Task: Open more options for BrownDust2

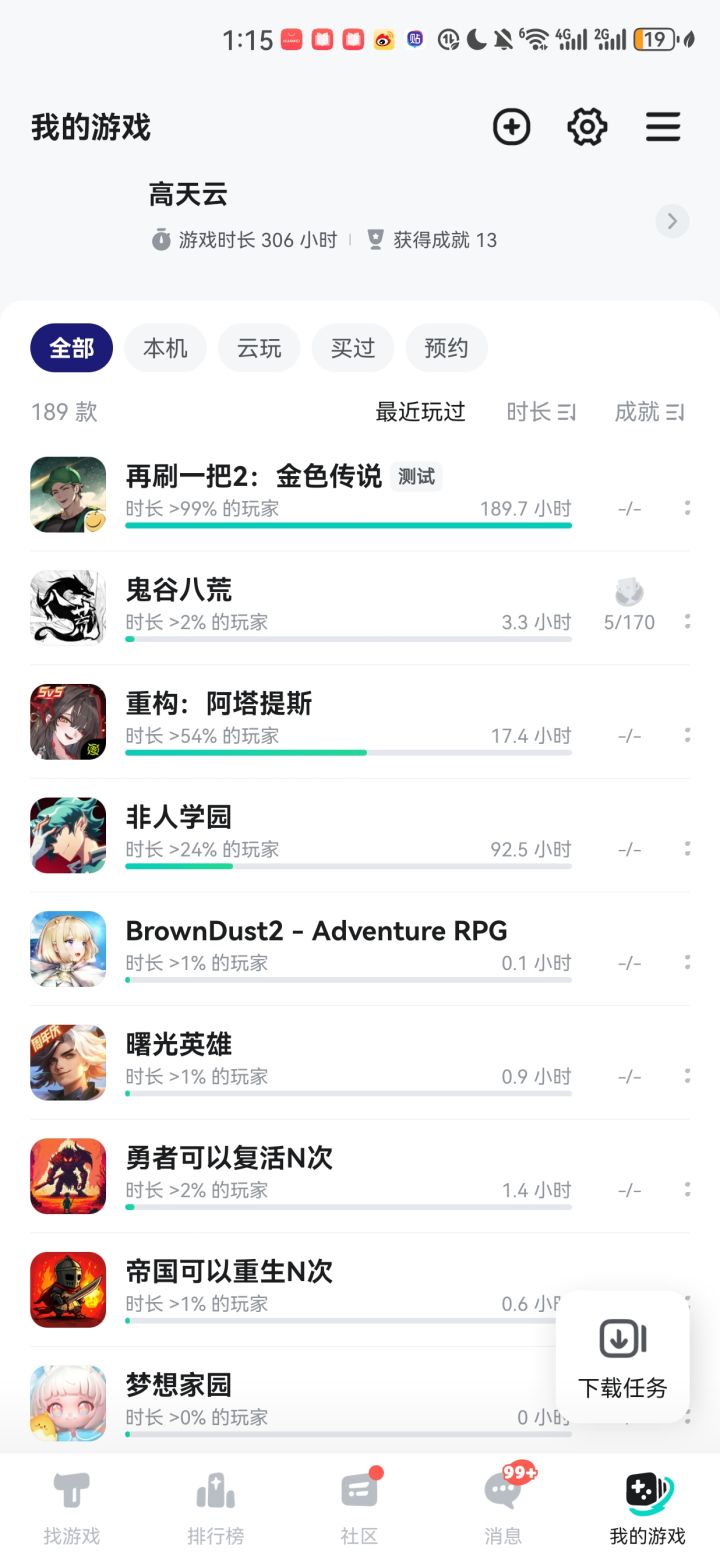Action: [x=687, y=963]
